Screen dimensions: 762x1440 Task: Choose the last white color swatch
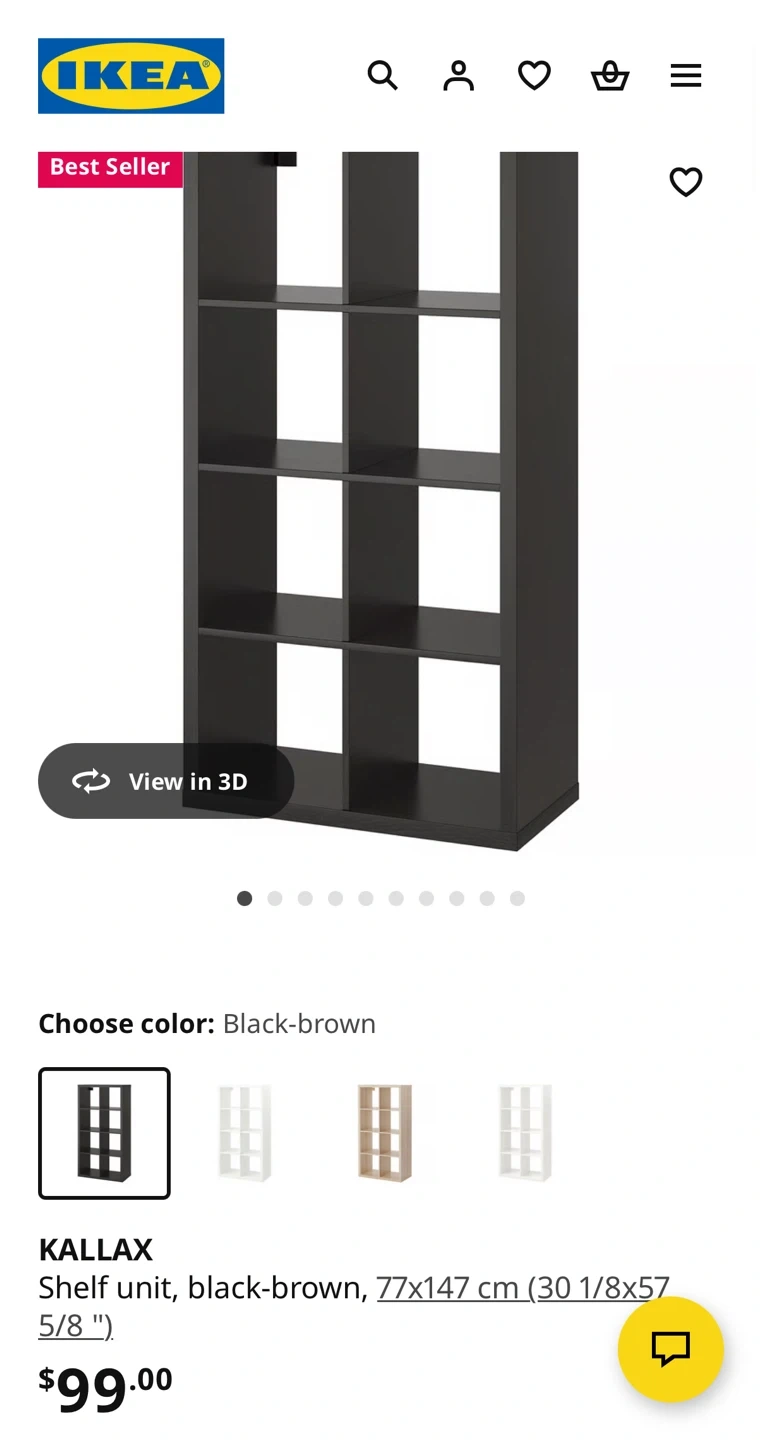point(525,1133)
